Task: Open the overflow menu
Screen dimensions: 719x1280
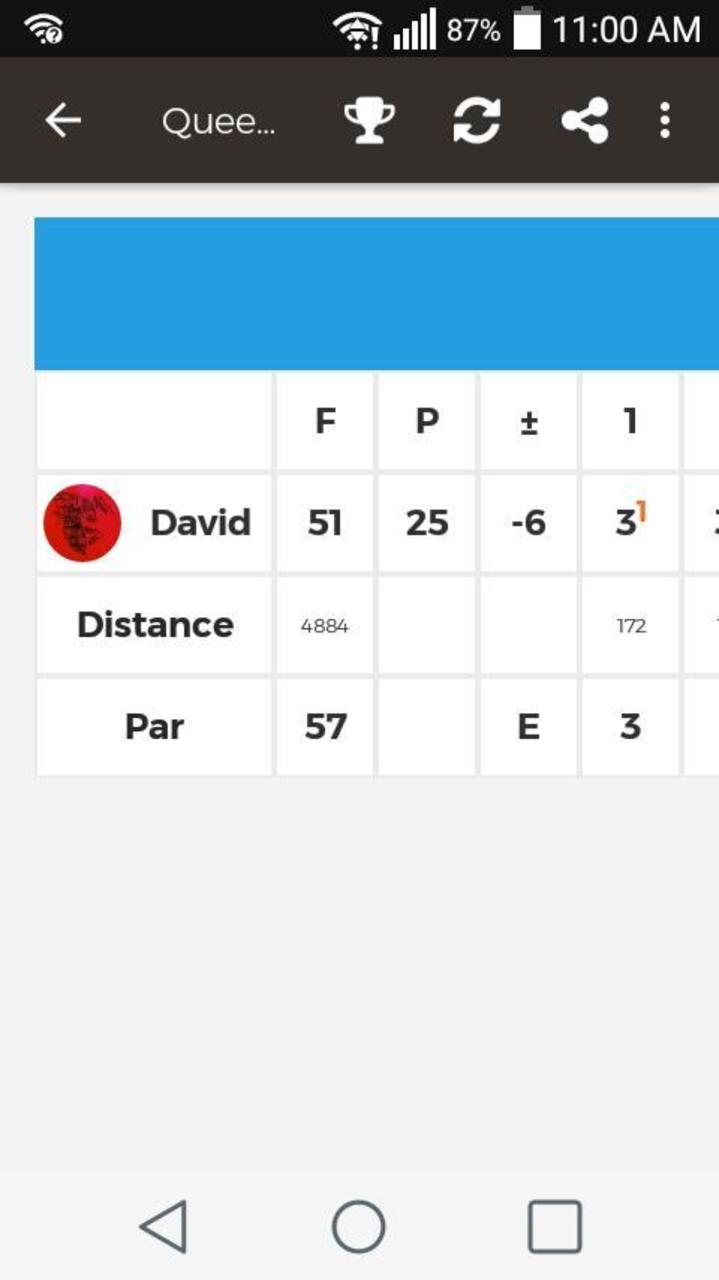Action: click(665, 121)
